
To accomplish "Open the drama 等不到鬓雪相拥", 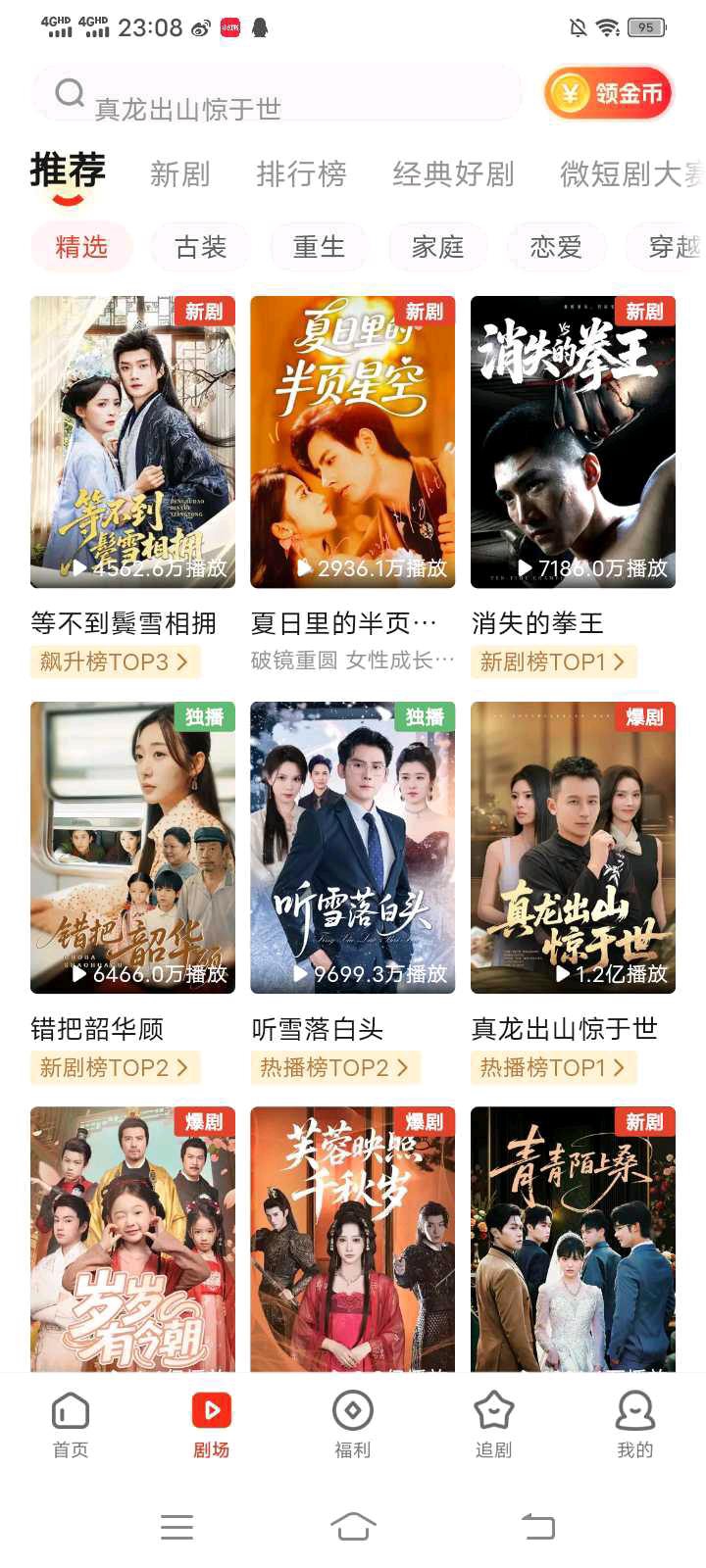I will click(132, 442).
